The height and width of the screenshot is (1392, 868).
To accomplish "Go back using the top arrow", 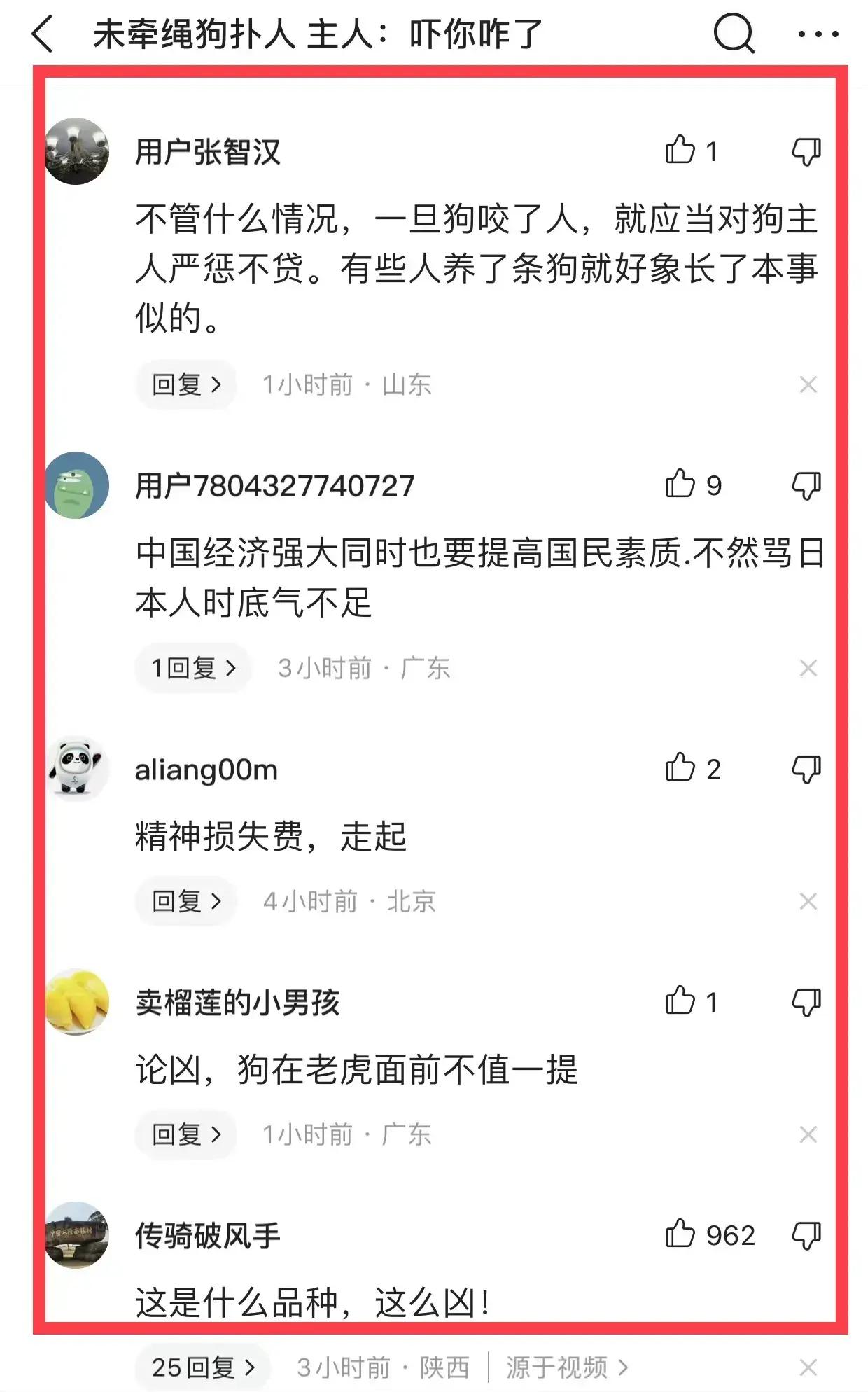I will [43, 34].
